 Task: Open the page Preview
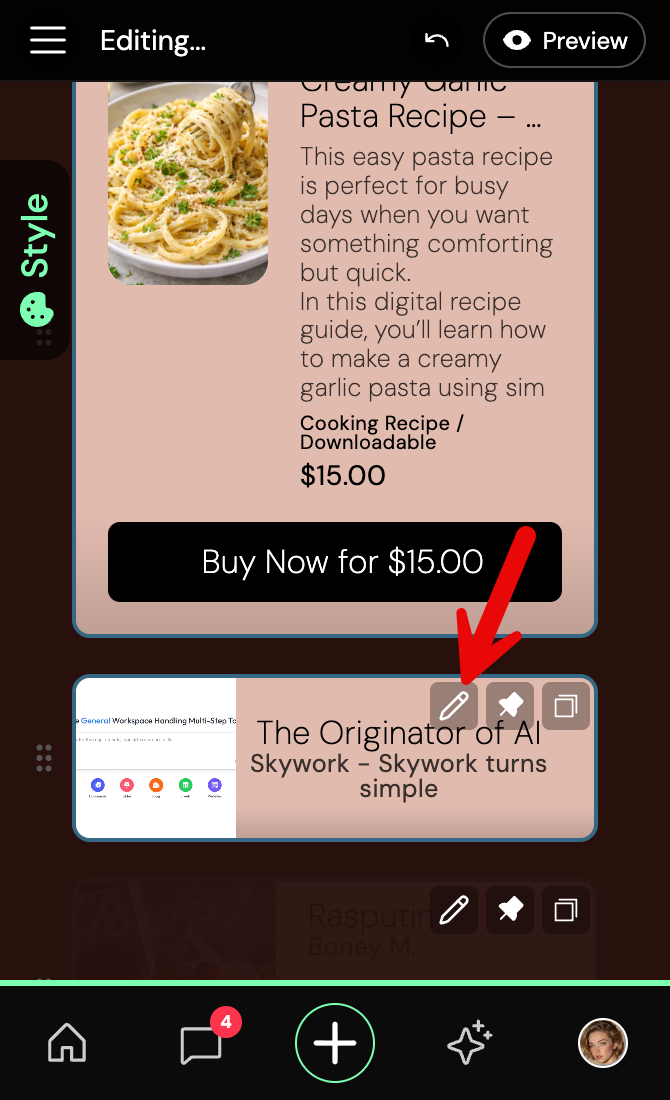point(564,40)
